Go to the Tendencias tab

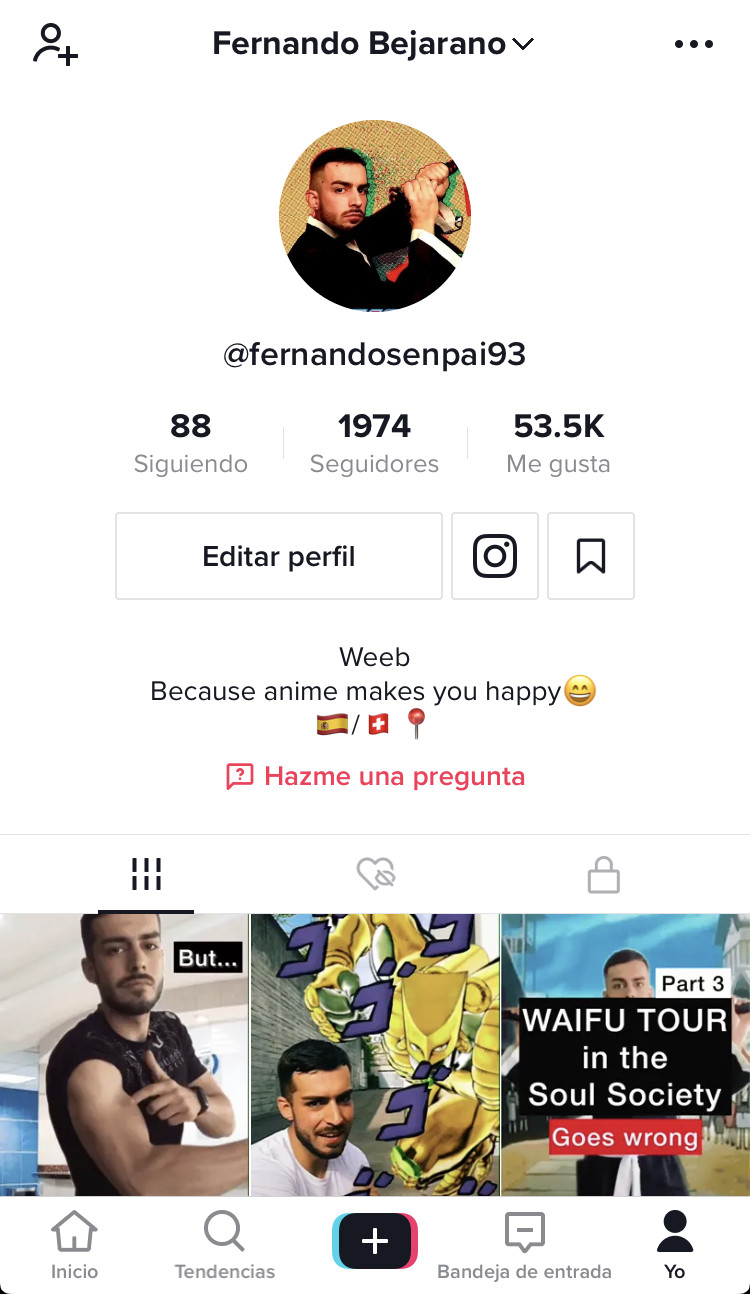pyautogui.click(x=224, y=1246)
